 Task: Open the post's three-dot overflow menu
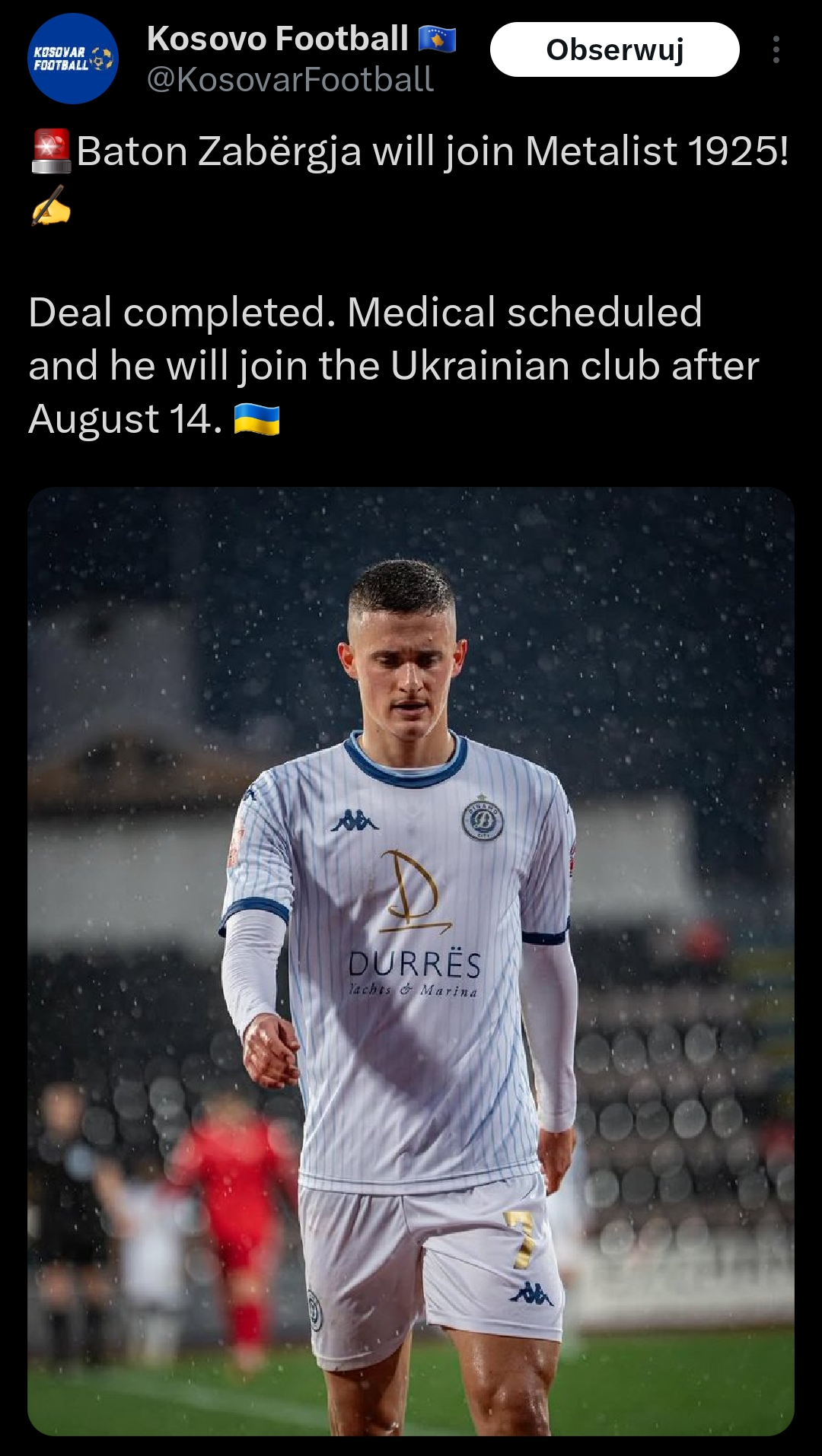pyautogui.click(x=776, y=50)
